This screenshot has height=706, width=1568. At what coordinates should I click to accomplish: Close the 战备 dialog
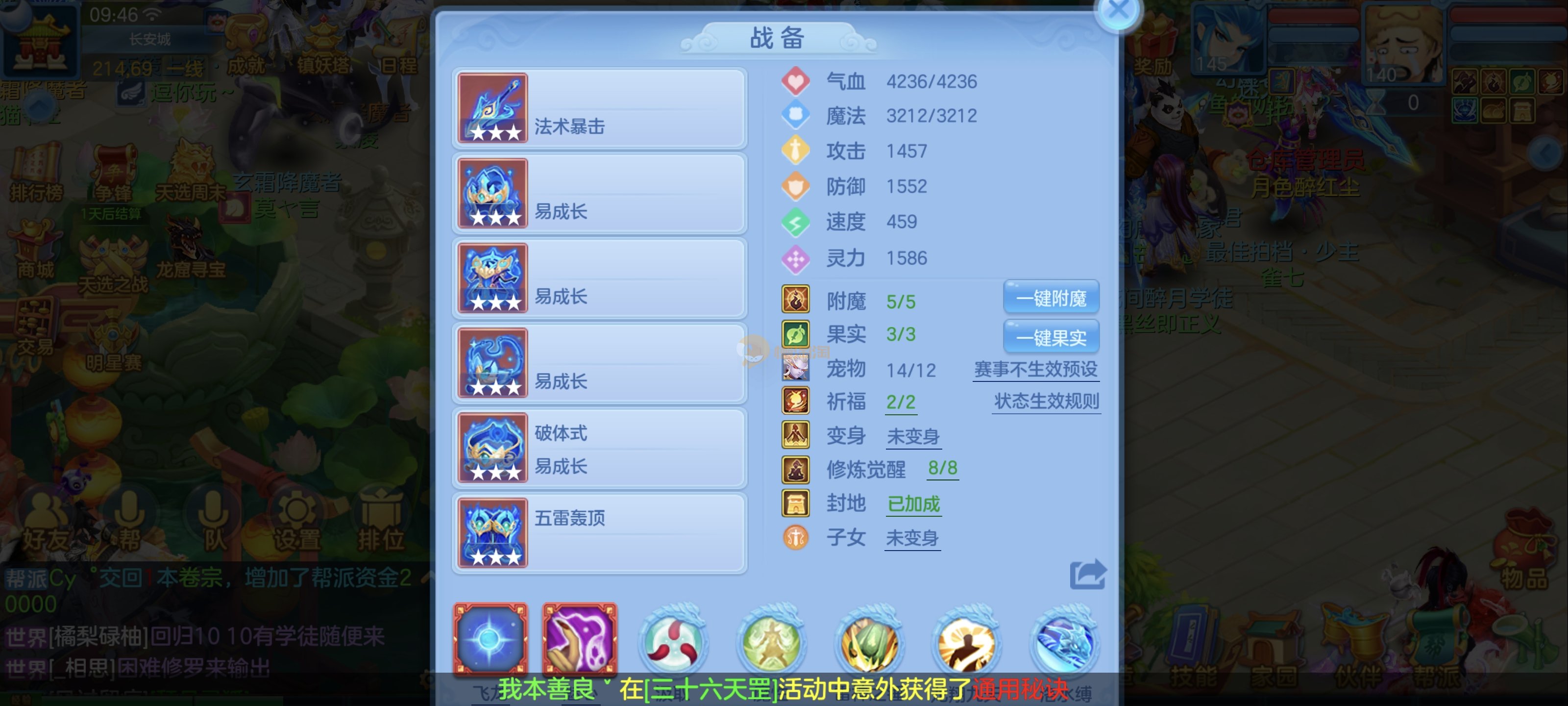point(1118,10)
